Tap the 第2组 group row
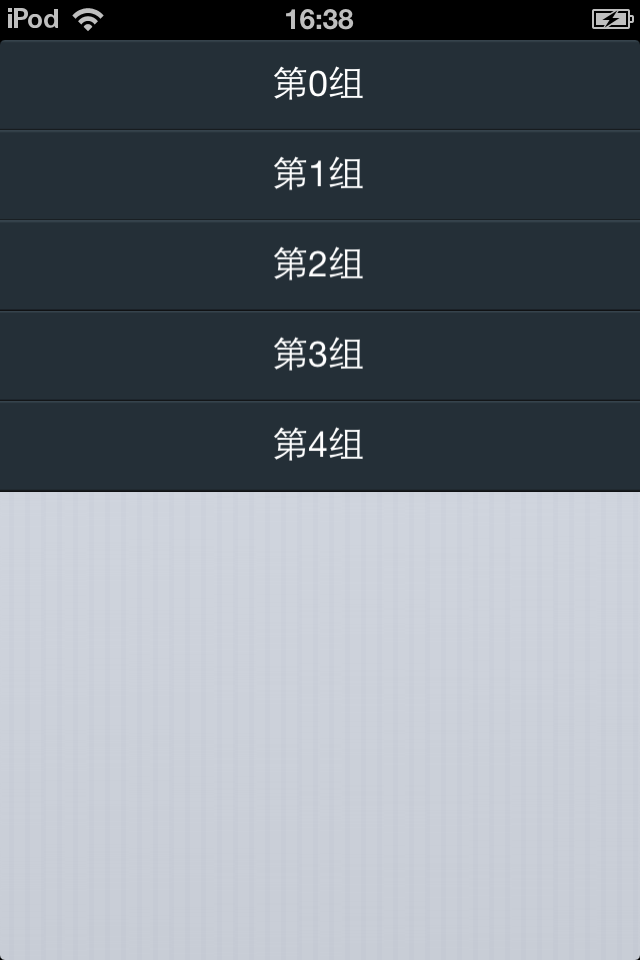 319,265
